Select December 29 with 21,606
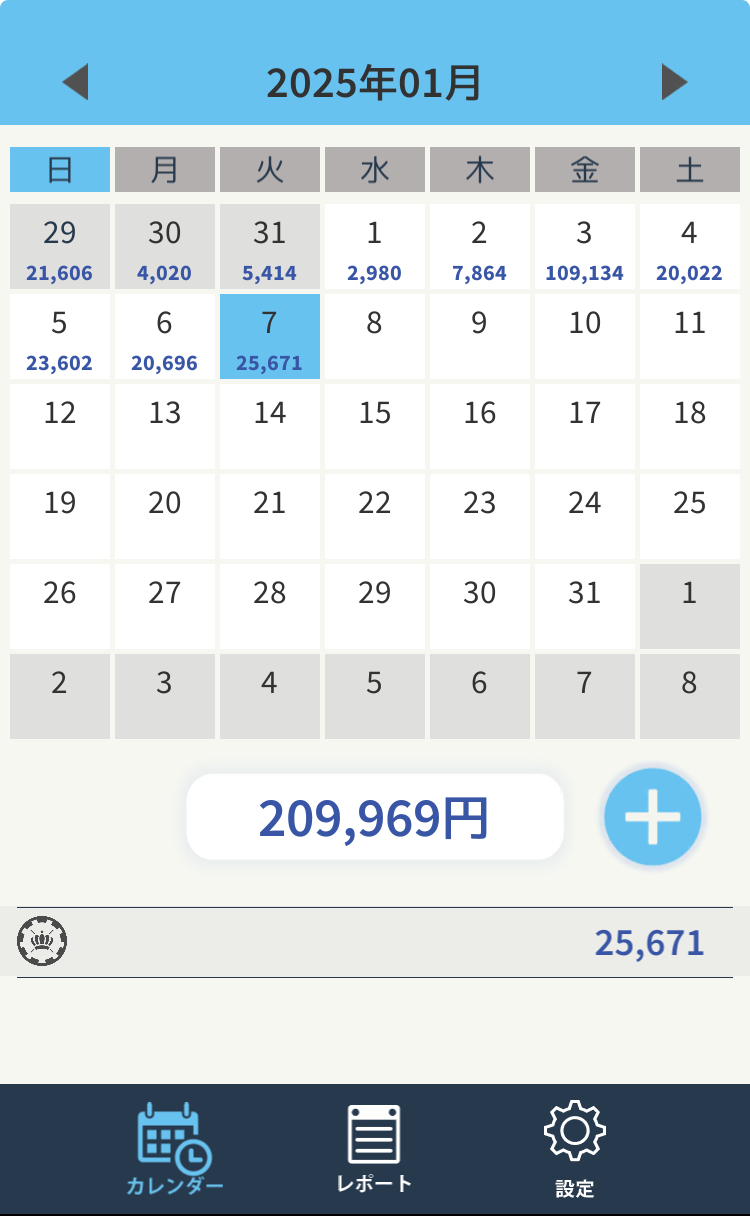 (x=60, y=247)
